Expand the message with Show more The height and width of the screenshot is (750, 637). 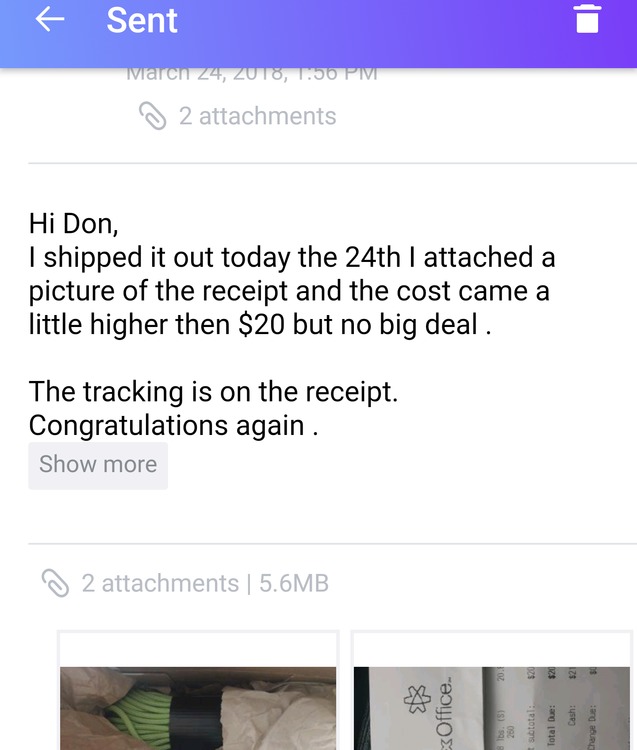pos(98,465)
